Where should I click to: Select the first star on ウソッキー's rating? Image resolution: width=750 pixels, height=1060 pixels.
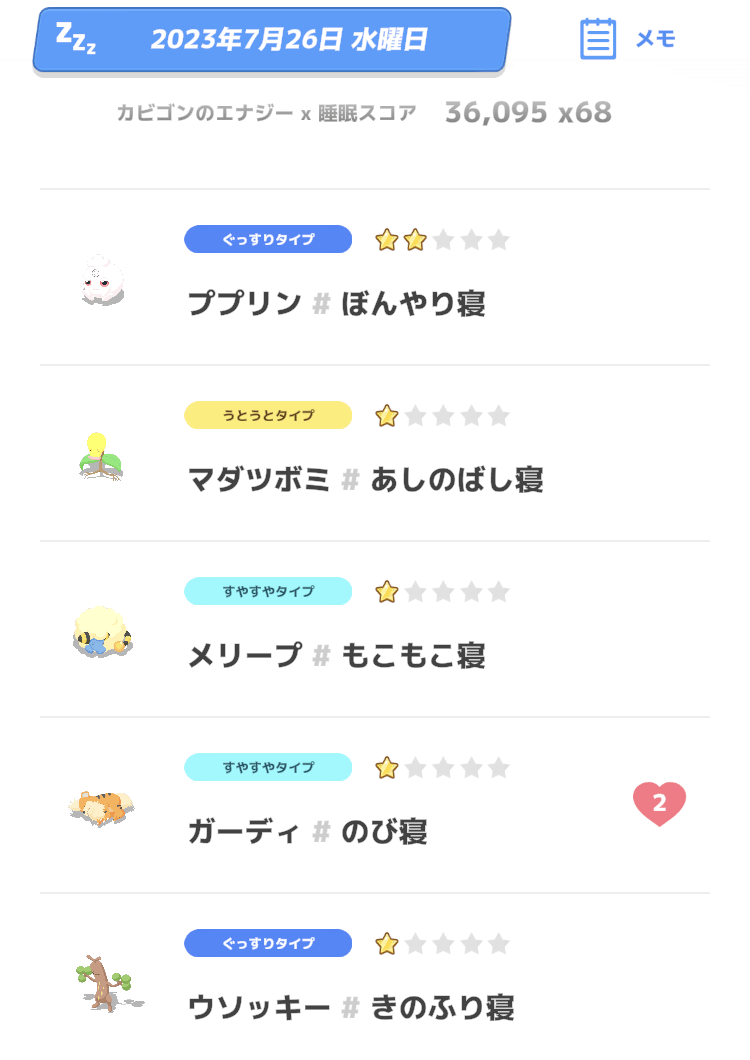coord(386,943)
